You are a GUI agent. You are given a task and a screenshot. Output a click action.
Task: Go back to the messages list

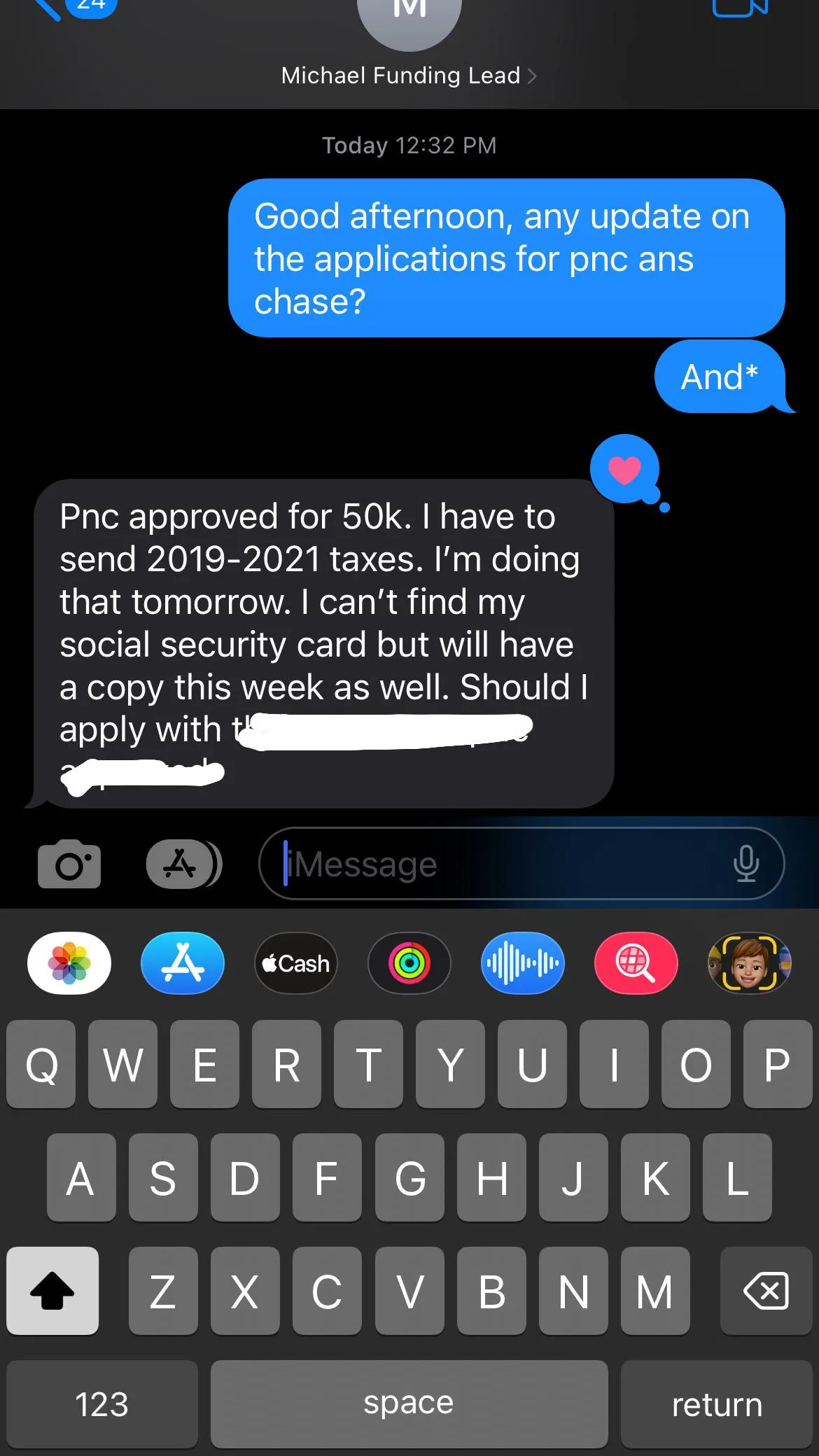[x=49, y=7]
